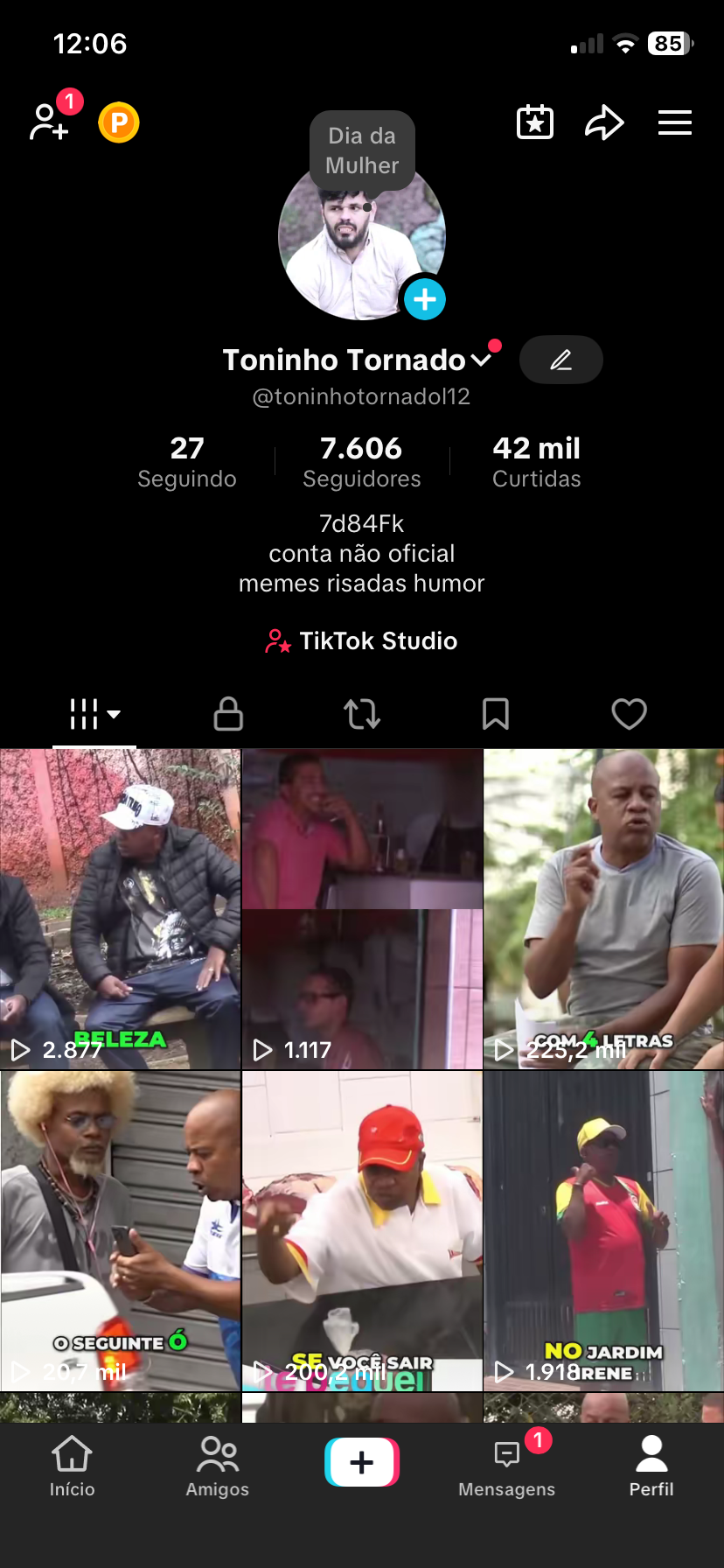
Task: Open the edit profile pencil button
Action: coord(560,359)
